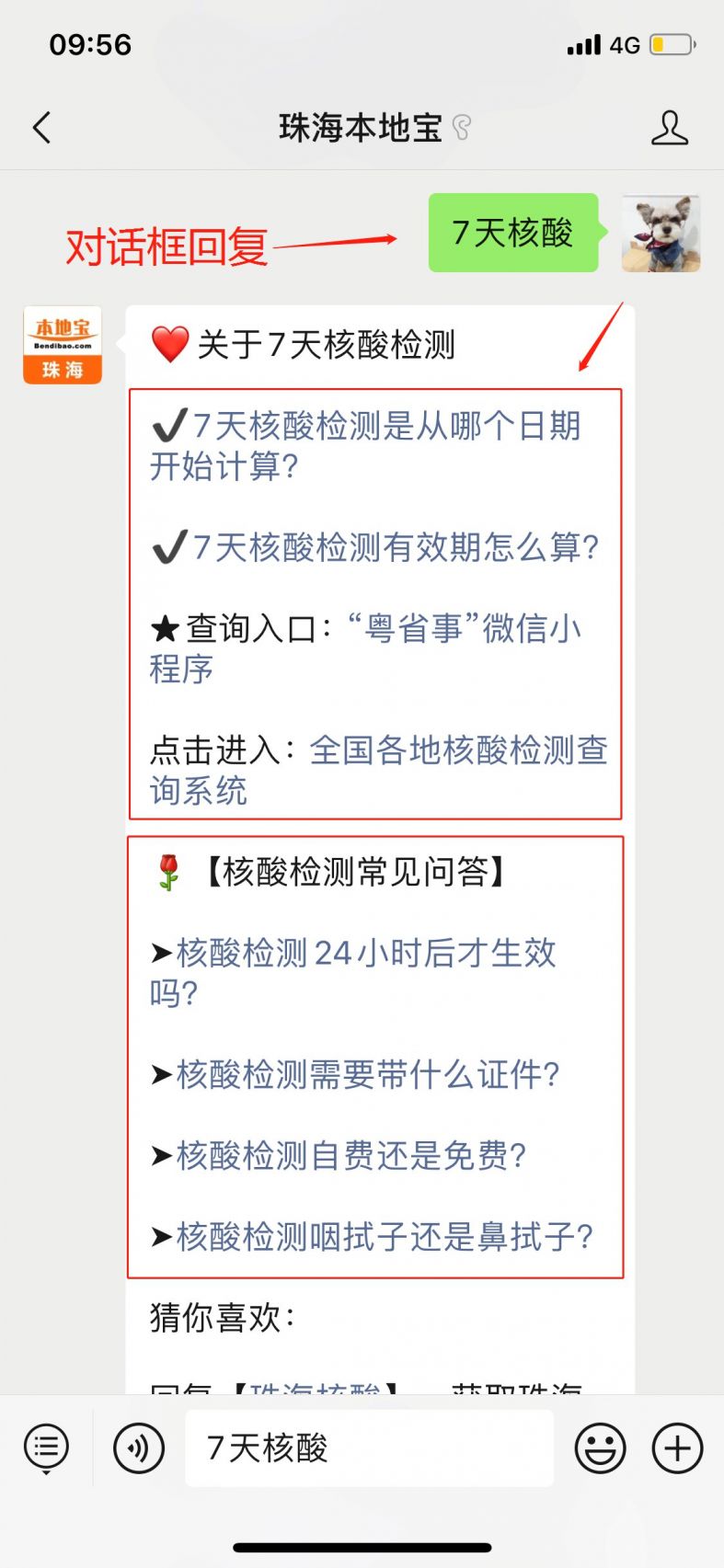Tap the dog avatar beside 7天核酸
This screenshot has height=1568, width=724.
click(661, 234)
